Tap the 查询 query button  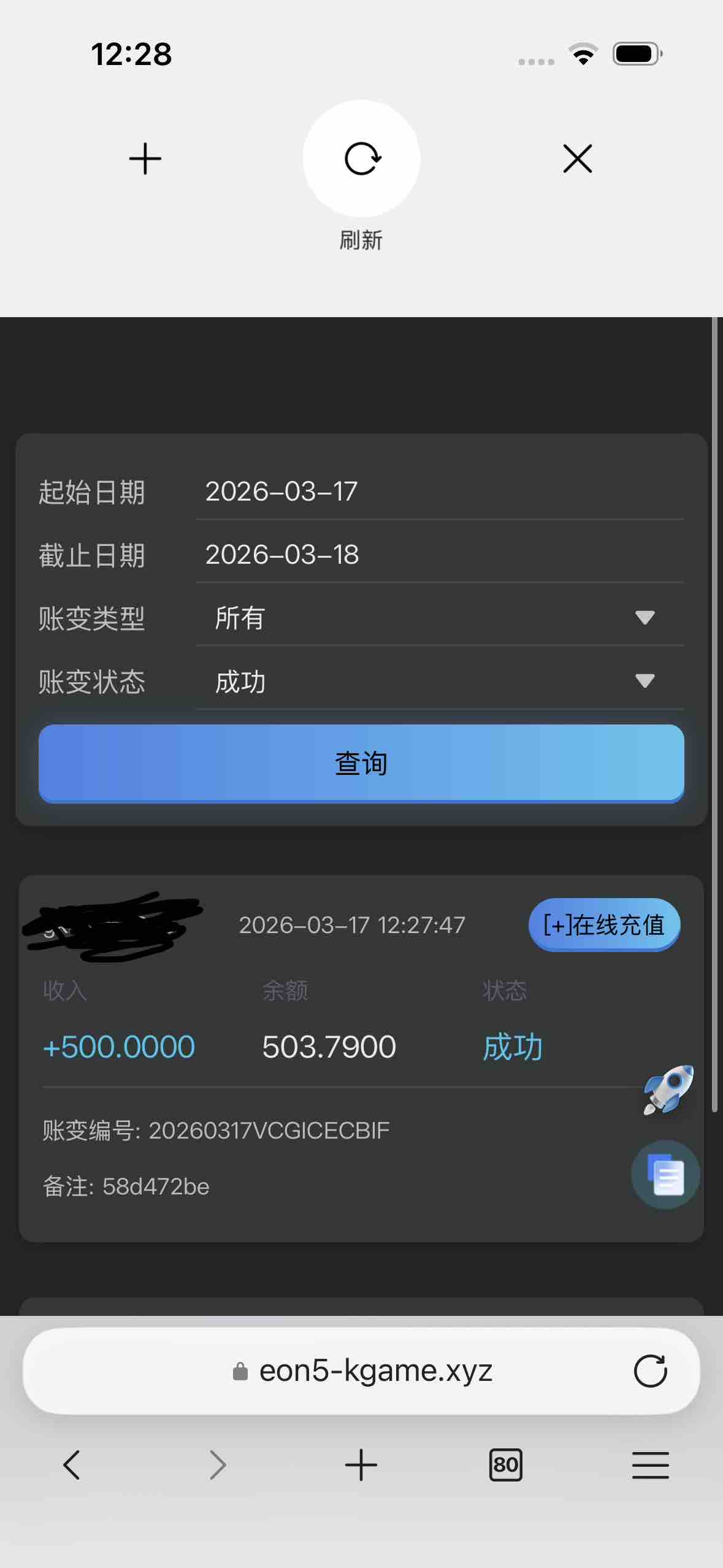[361, 763]
